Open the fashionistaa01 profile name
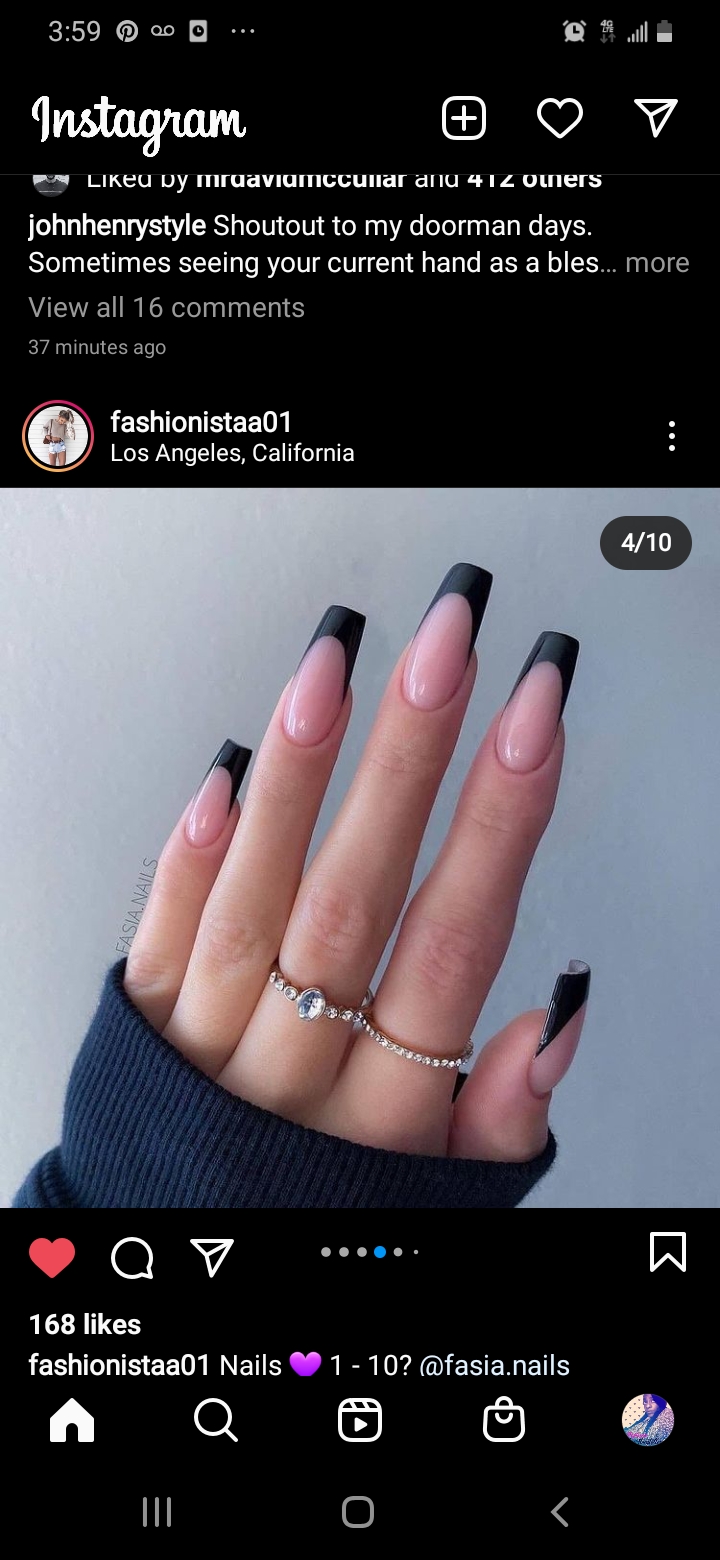The width and height of the screenshot is (720, 1560). coord(200,422)
